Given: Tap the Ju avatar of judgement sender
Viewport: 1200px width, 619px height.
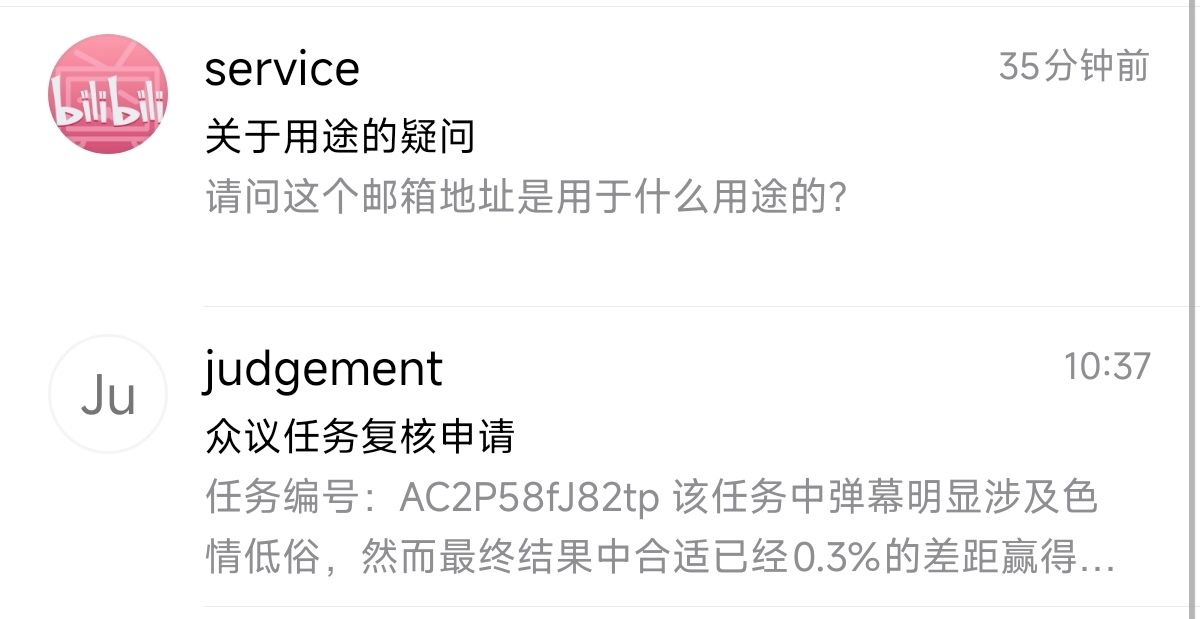Looking at the screenshot, I should point(108,396).
